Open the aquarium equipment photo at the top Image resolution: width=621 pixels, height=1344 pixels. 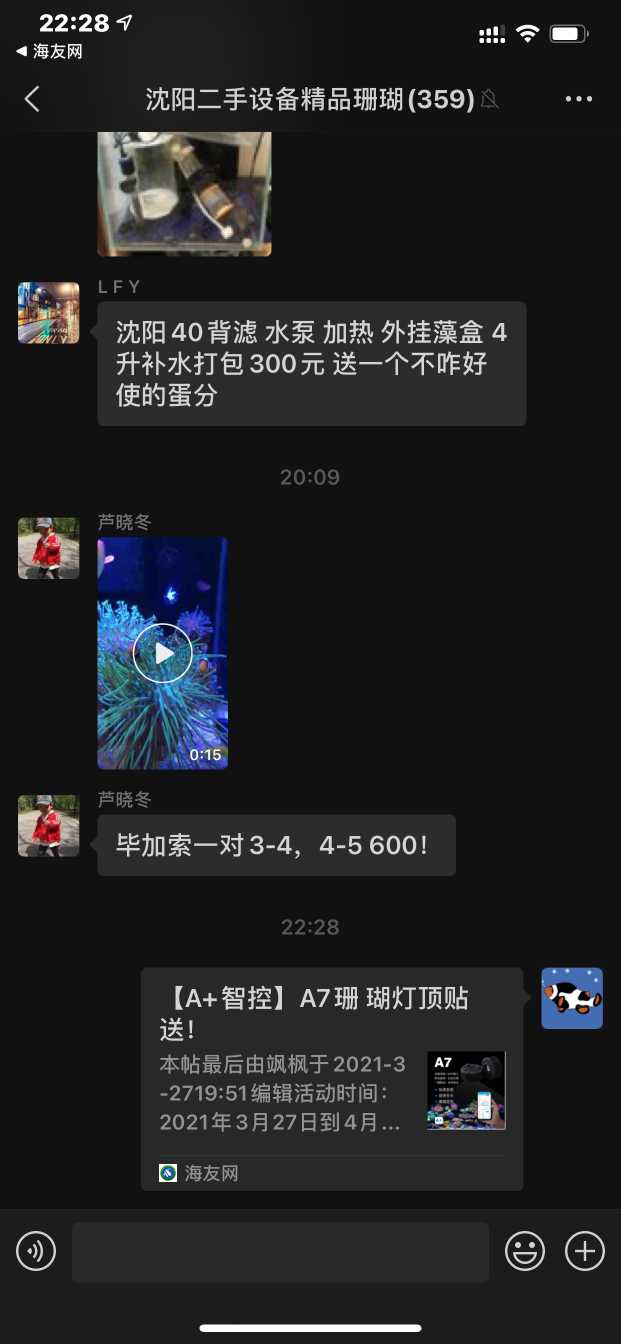click(x=184, y=195)
